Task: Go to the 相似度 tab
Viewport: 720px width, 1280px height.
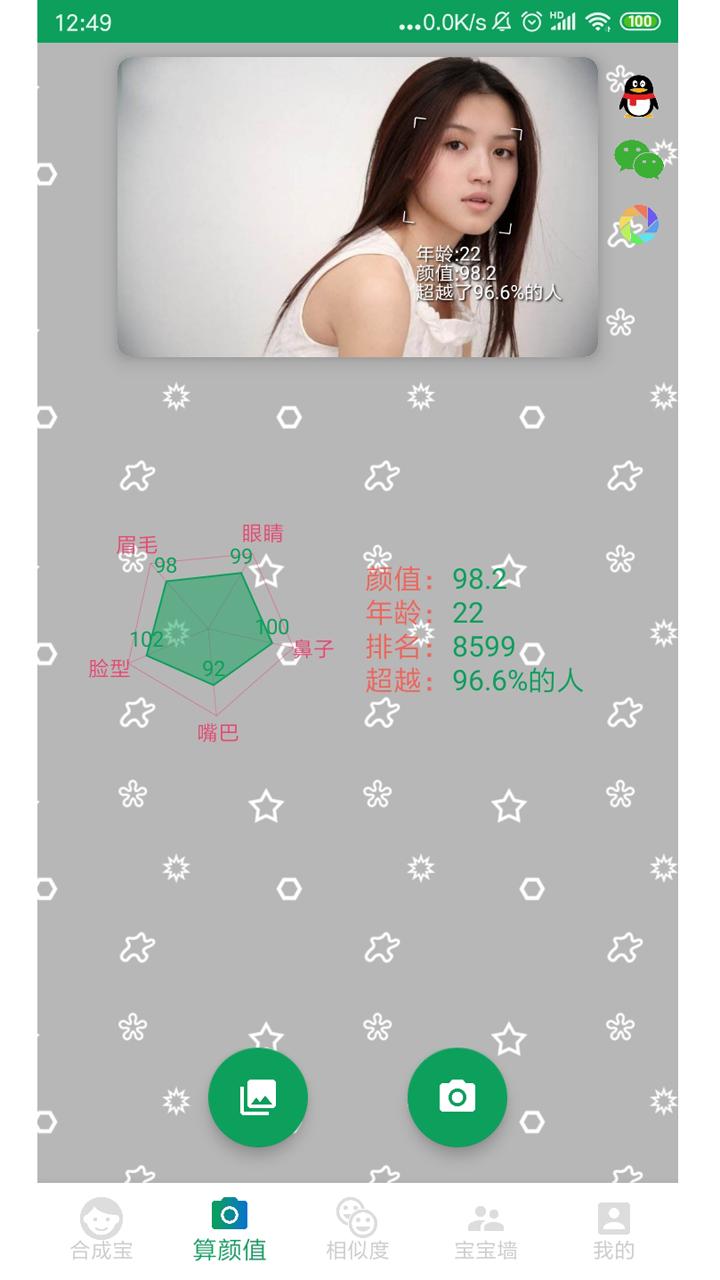Action: coord(357,1229)
